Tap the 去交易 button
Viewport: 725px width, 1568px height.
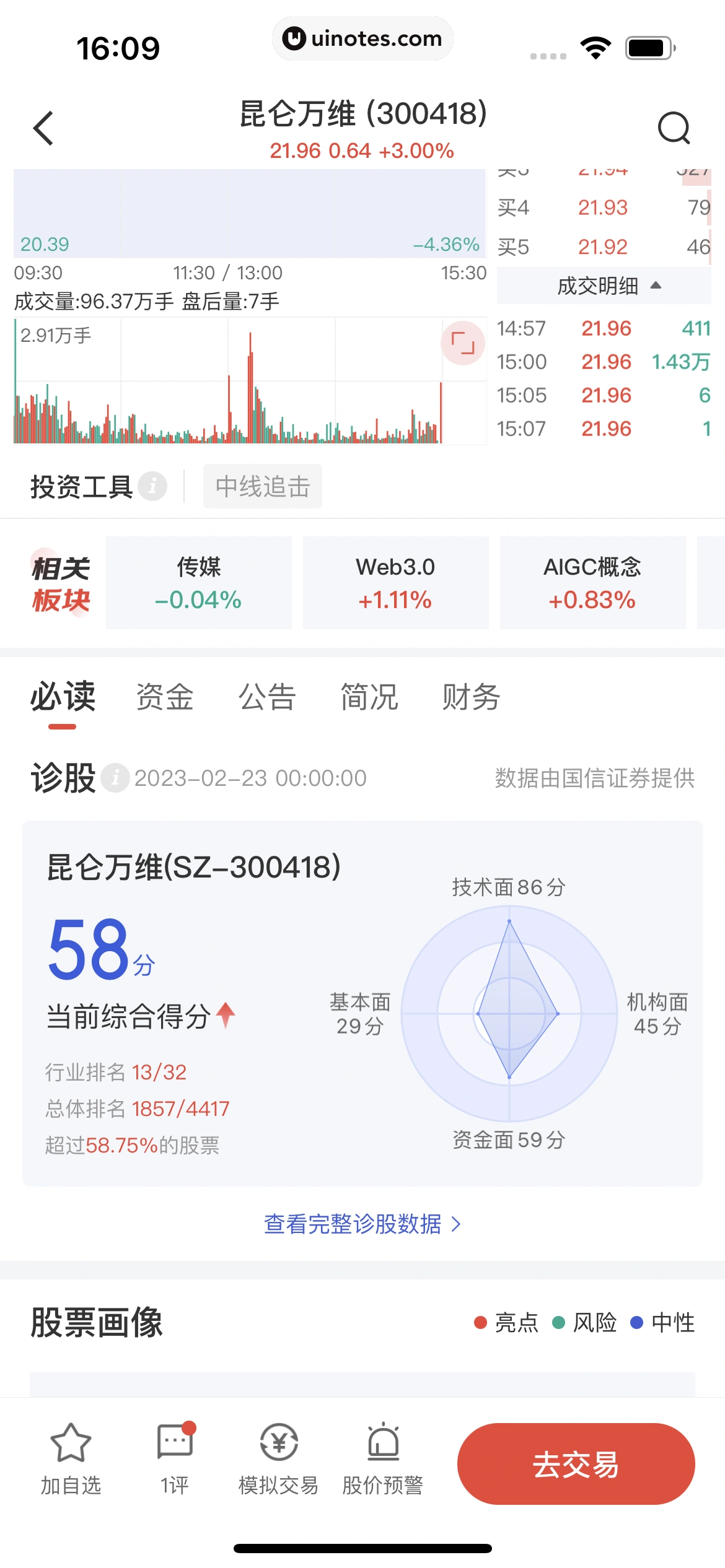(x=576, y=1464)
